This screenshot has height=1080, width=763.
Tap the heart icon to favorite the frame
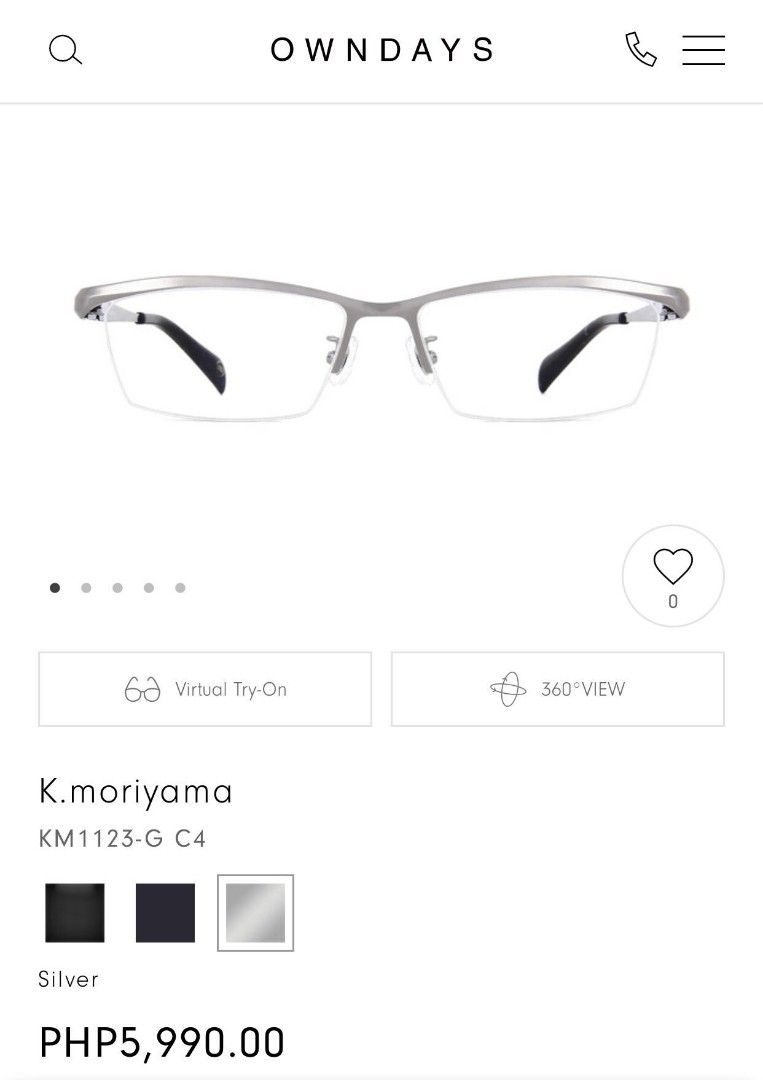672,569
